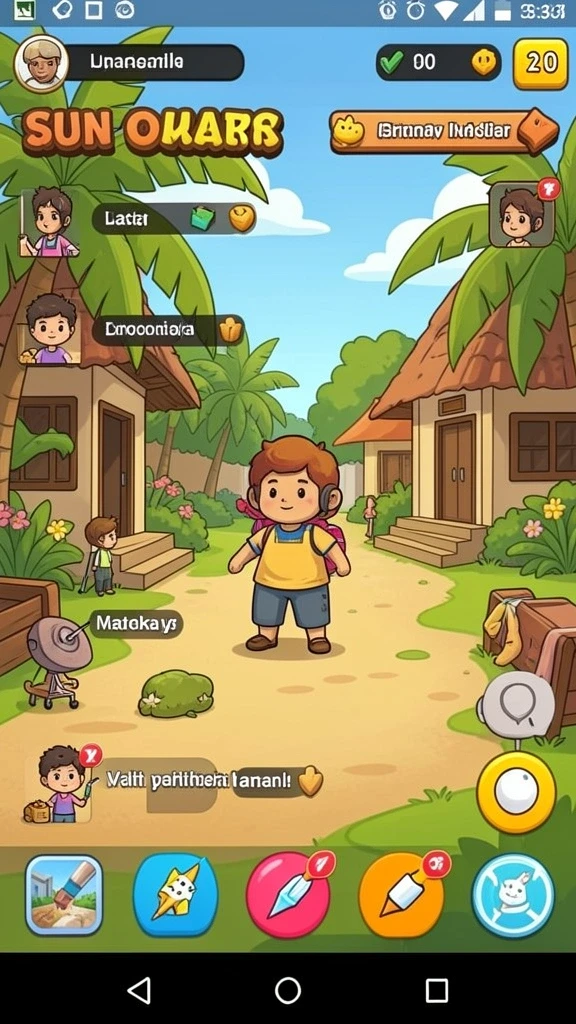The image size is (576, 1024).
Task: Go back with the system back button
Action: 139,990
